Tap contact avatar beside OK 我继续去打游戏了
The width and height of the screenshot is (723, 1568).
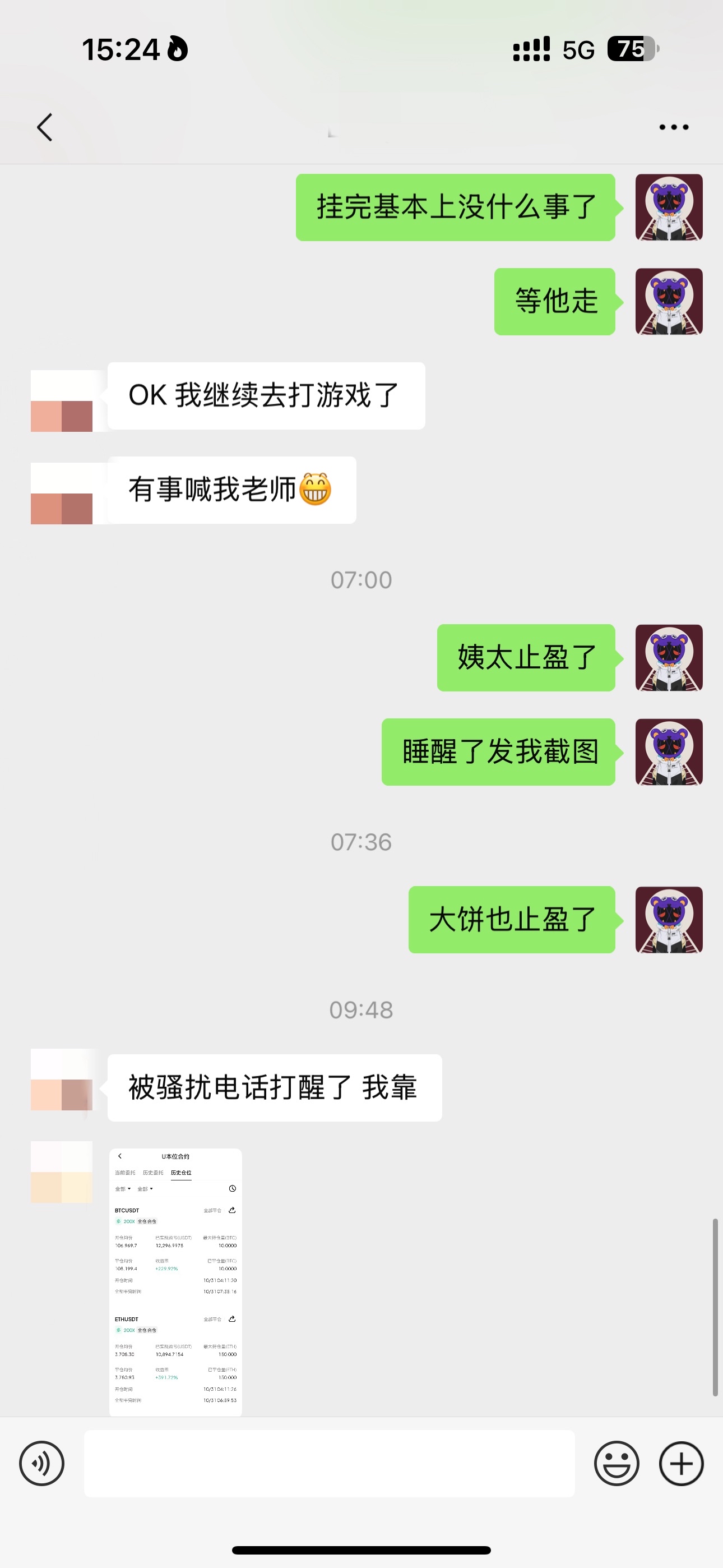click(x=62, y=400)
